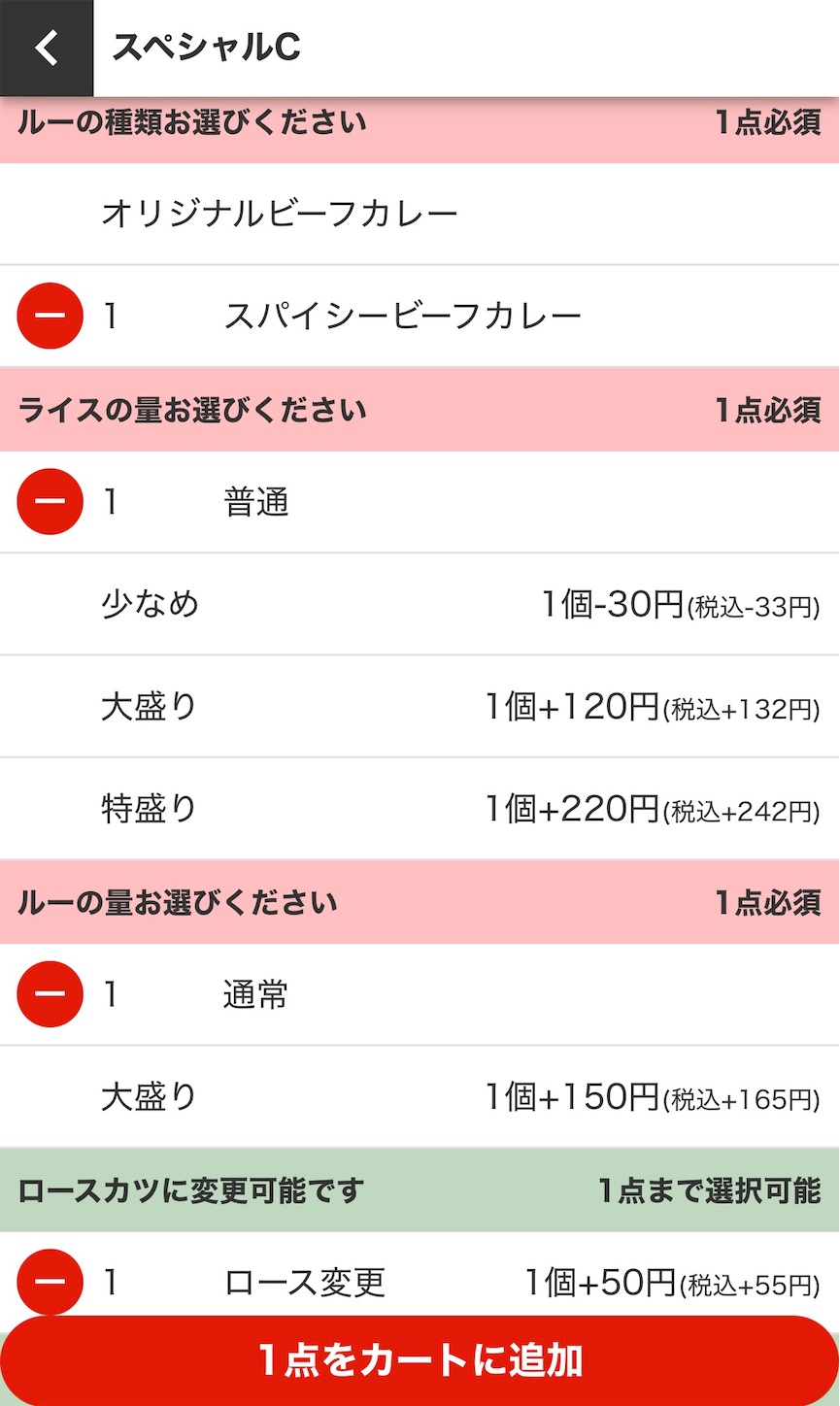Go back using the top-left arrow
840x1406 pixels.
click(x=47, y=48)
